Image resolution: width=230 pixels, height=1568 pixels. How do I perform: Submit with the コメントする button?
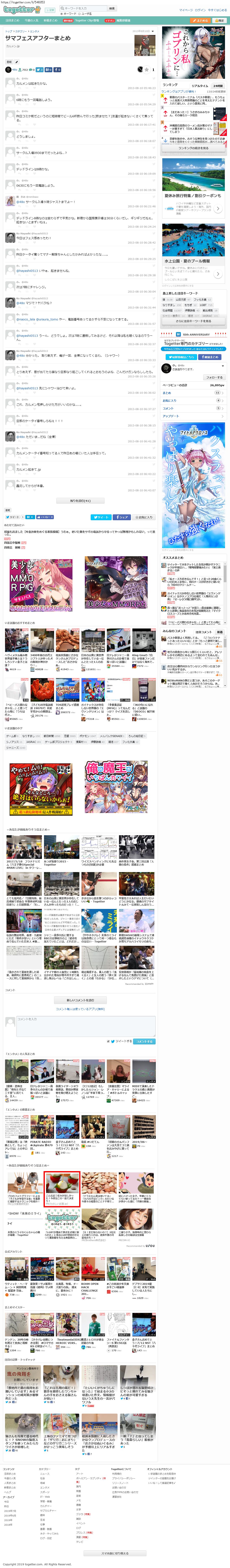point(144,1041)
